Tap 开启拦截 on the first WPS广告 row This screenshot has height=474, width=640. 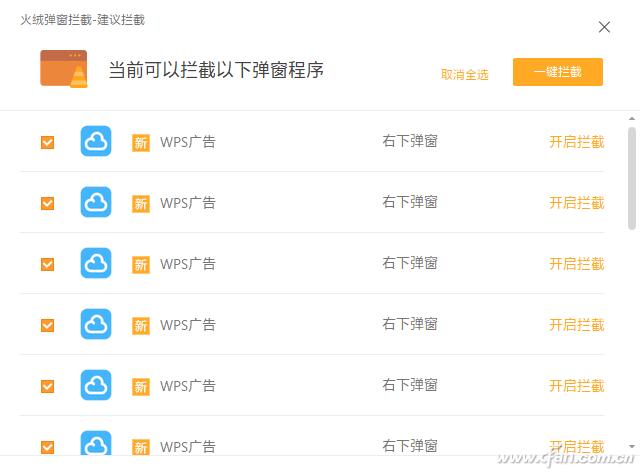[x=576, y=142]
